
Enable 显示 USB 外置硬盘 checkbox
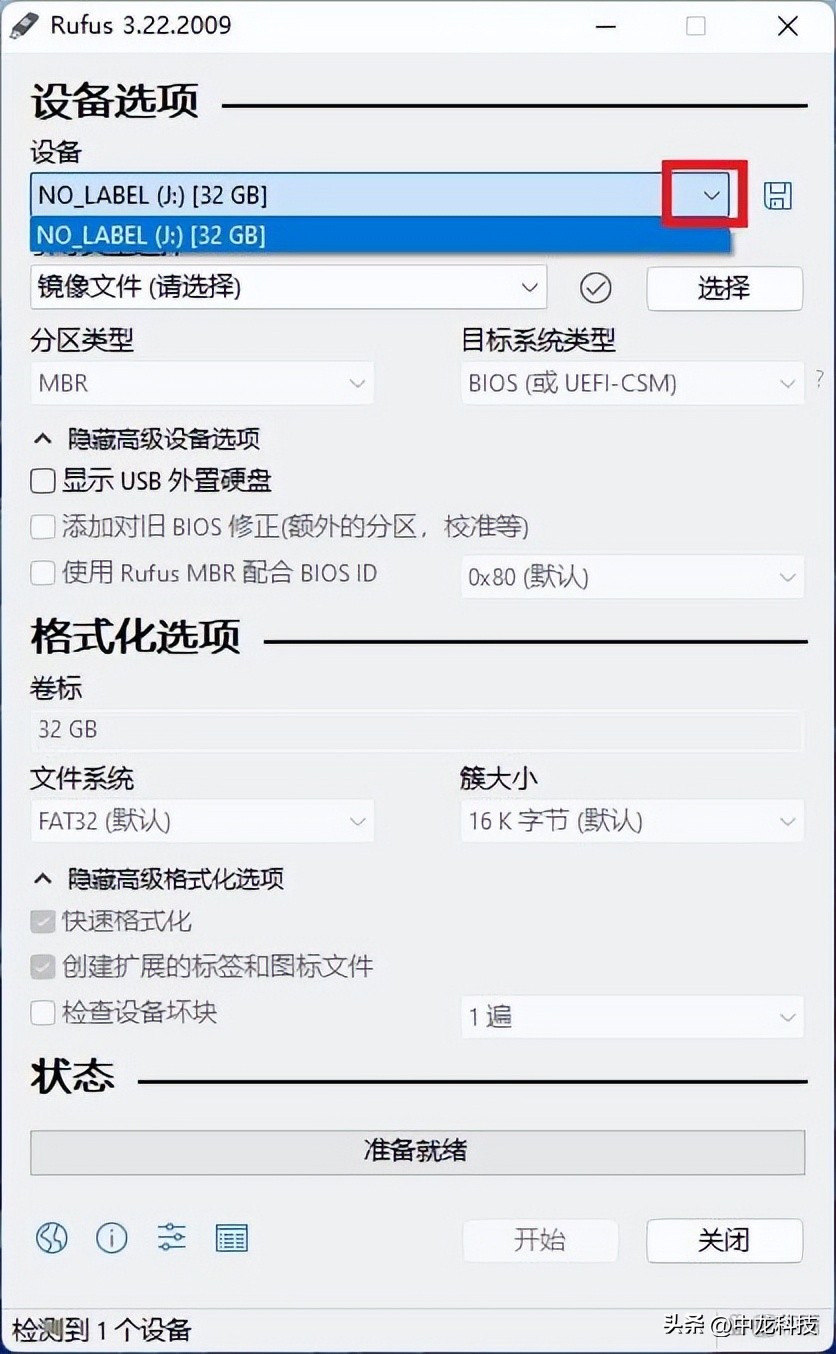[x=42, y=481]
